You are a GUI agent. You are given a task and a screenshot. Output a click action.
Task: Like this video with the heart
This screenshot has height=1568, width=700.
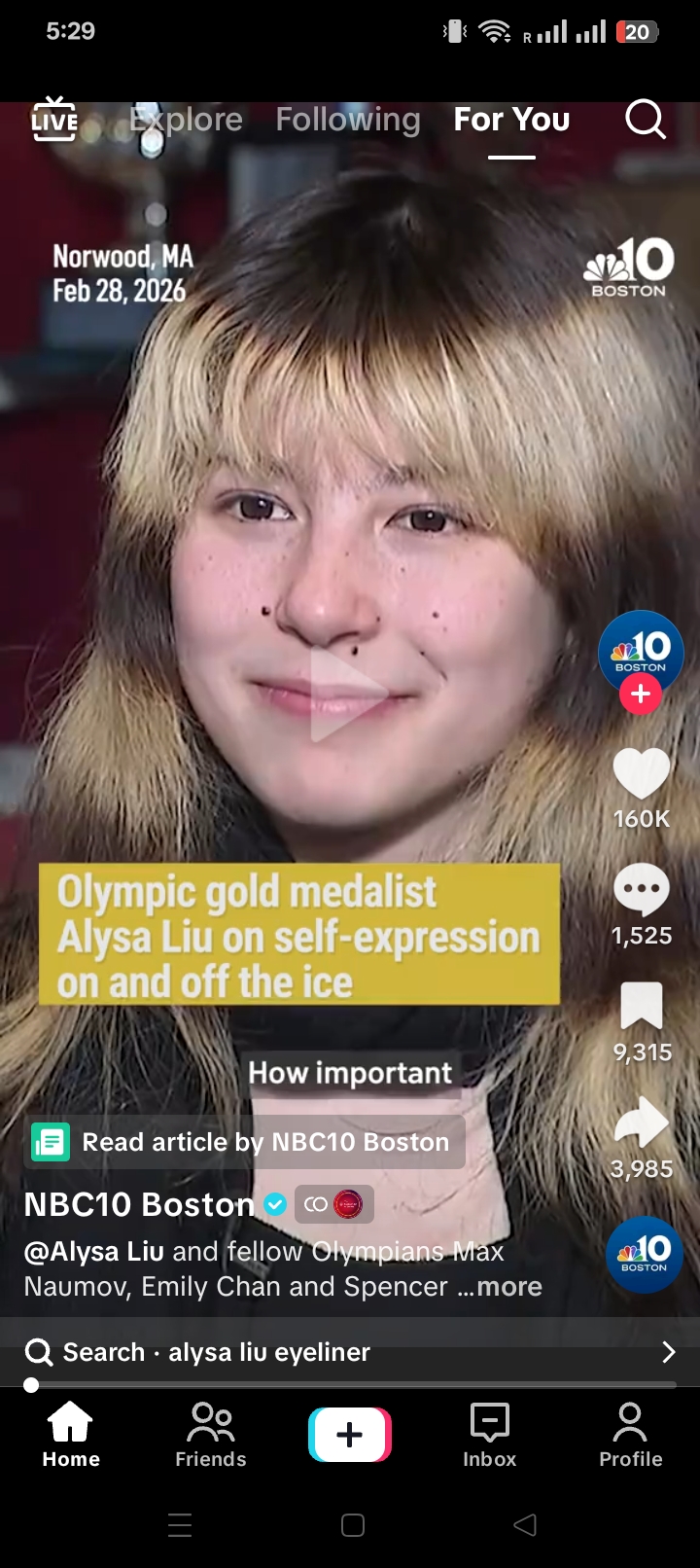(642, 774)
